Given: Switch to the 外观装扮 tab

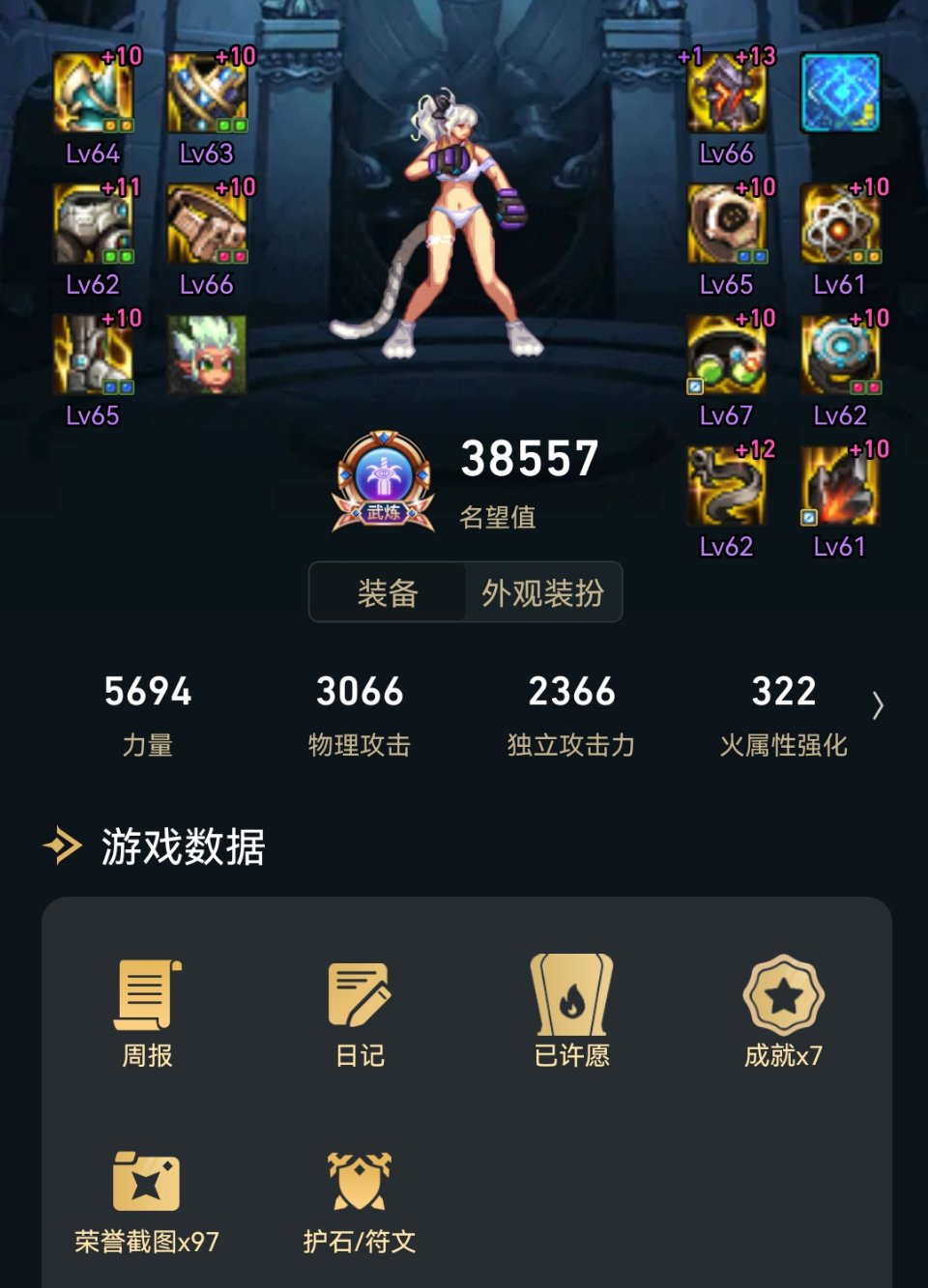Looking at the screenshot, I should [x=542, y=592].
